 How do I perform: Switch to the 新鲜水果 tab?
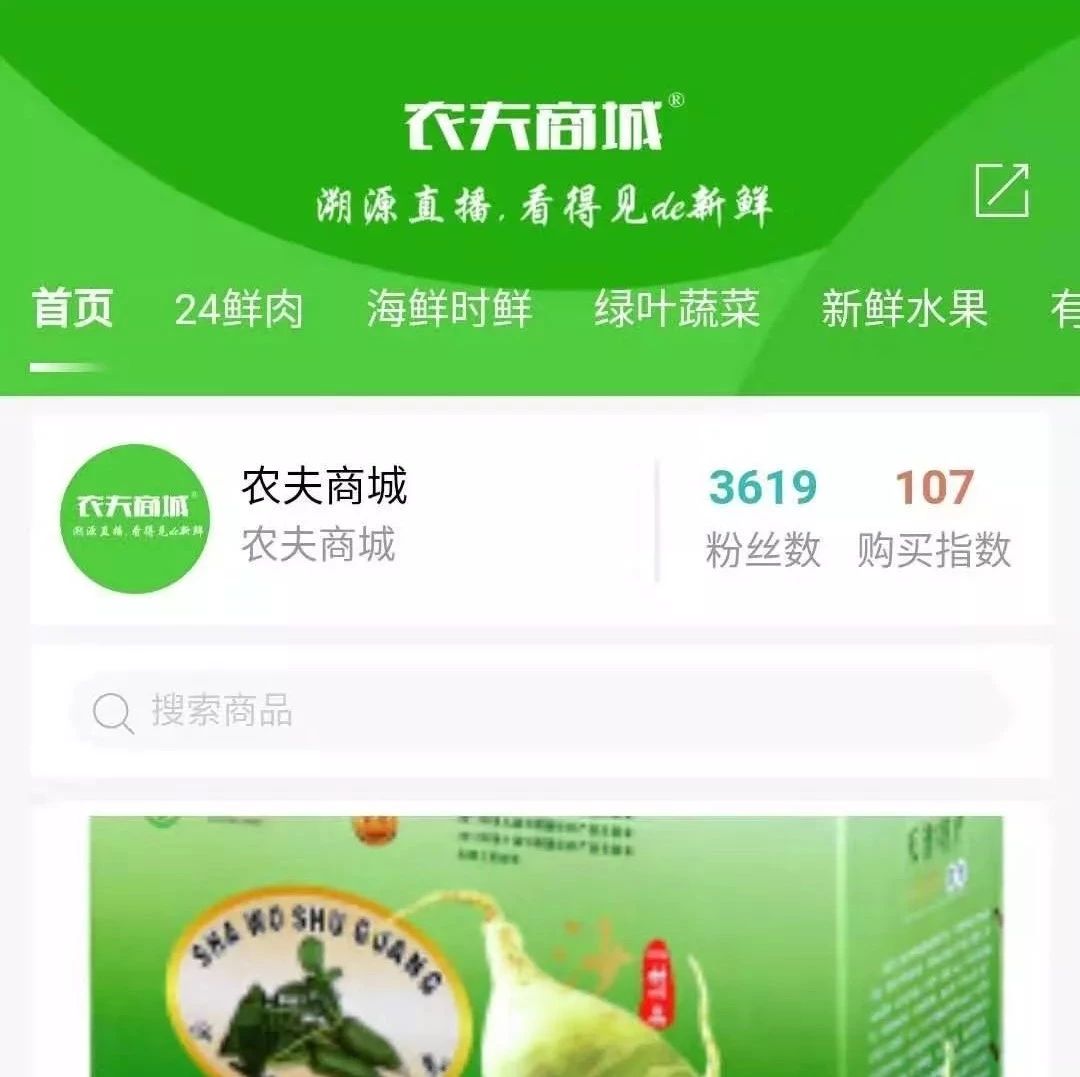tap(904, 309)
